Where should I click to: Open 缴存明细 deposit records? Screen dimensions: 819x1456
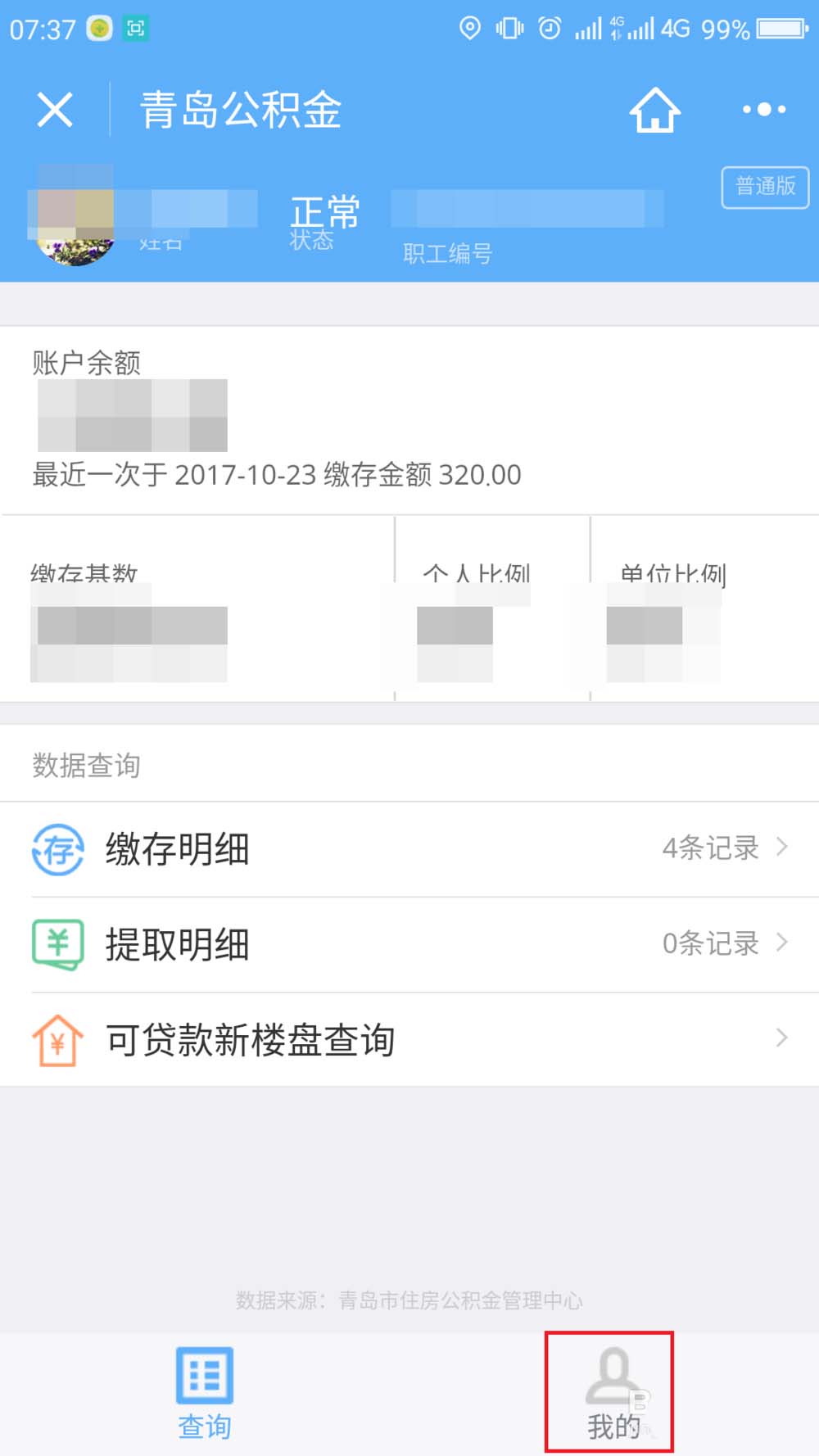pos(409,848)
